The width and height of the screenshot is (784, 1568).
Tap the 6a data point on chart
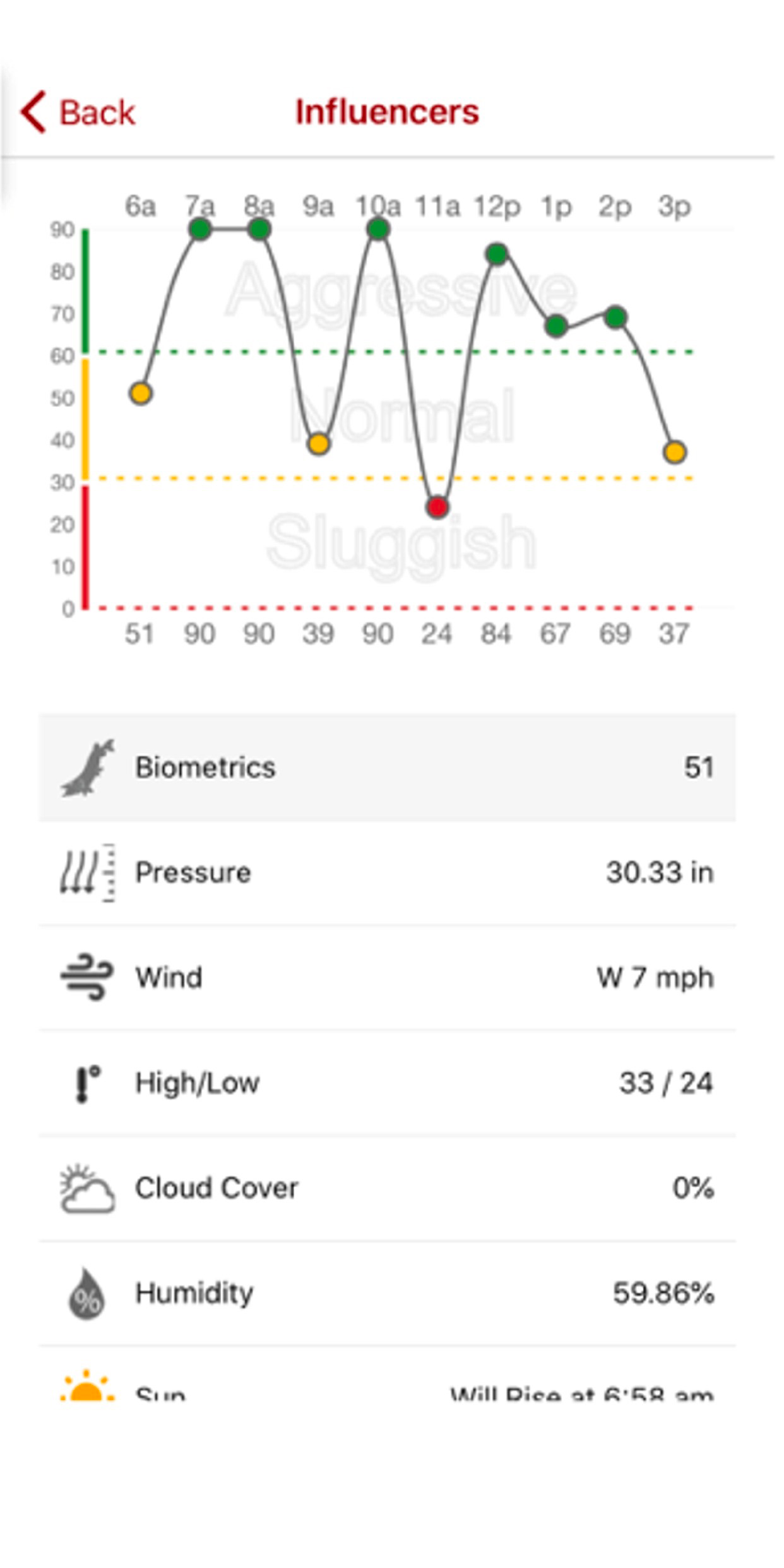pyautogui.click(x=141, y=393)
